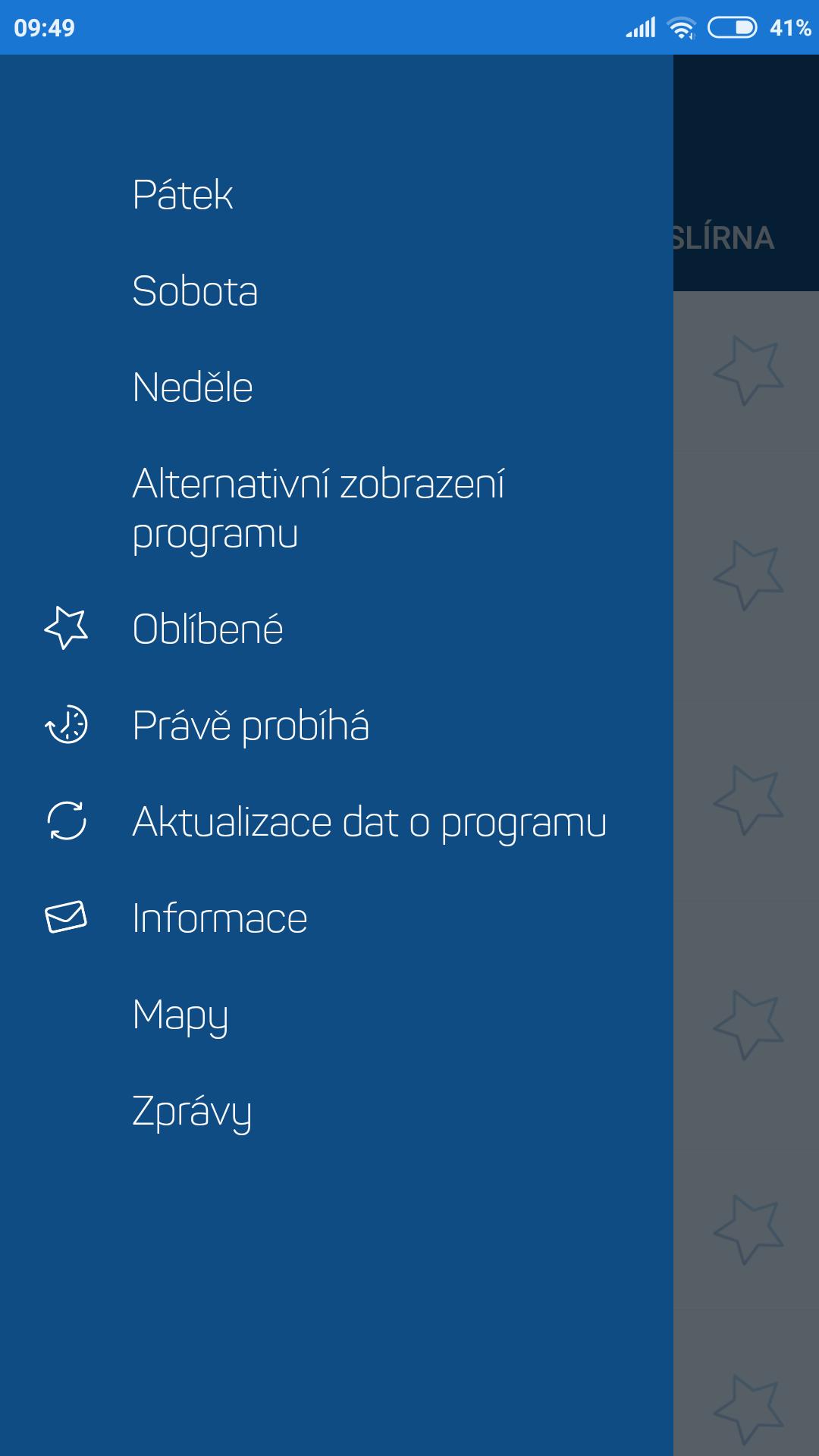Viewport: 819px width, 1456px height.
Task: Tap Aktualizace dat o programu
Action: pyautogui.click(x=369, y=822)
